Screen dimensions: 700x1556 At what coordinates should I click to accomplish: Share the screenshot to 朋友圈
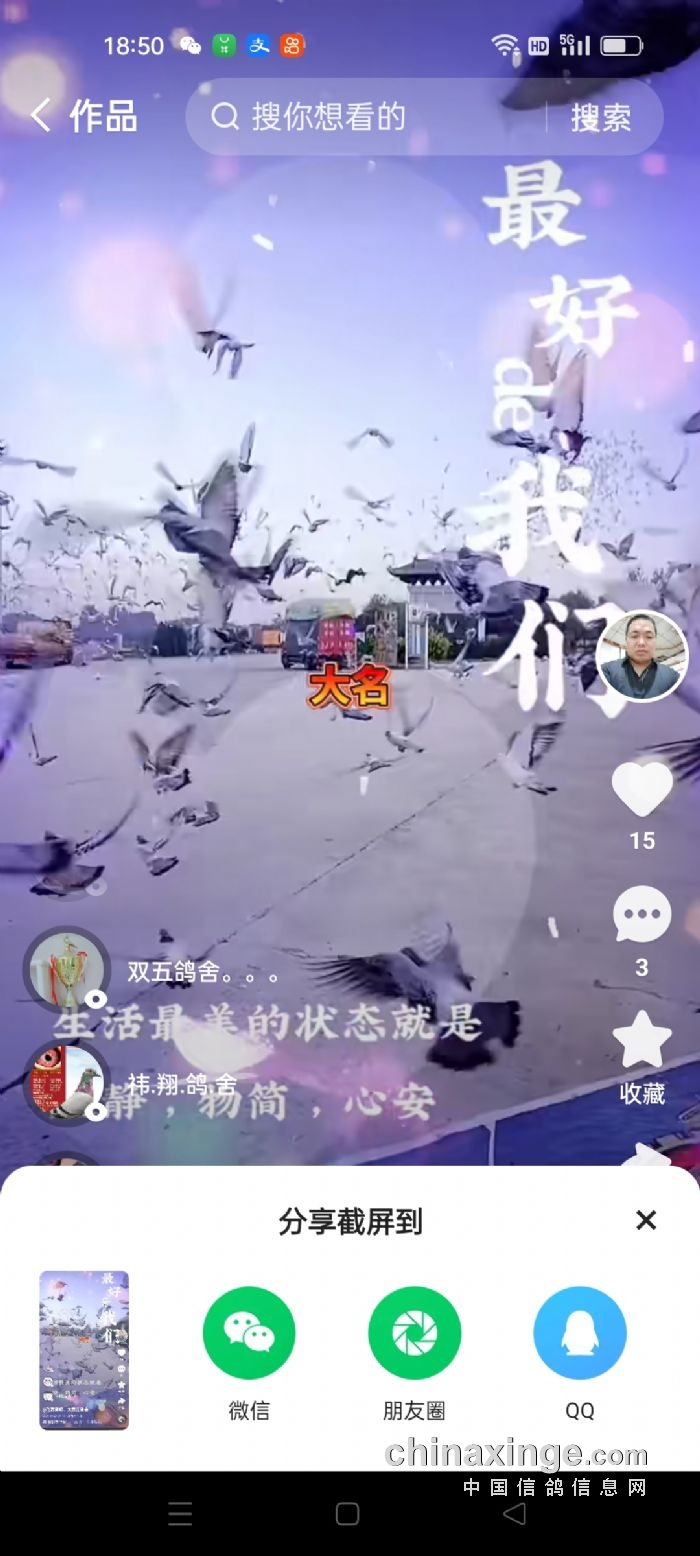tap(414, 1333)
